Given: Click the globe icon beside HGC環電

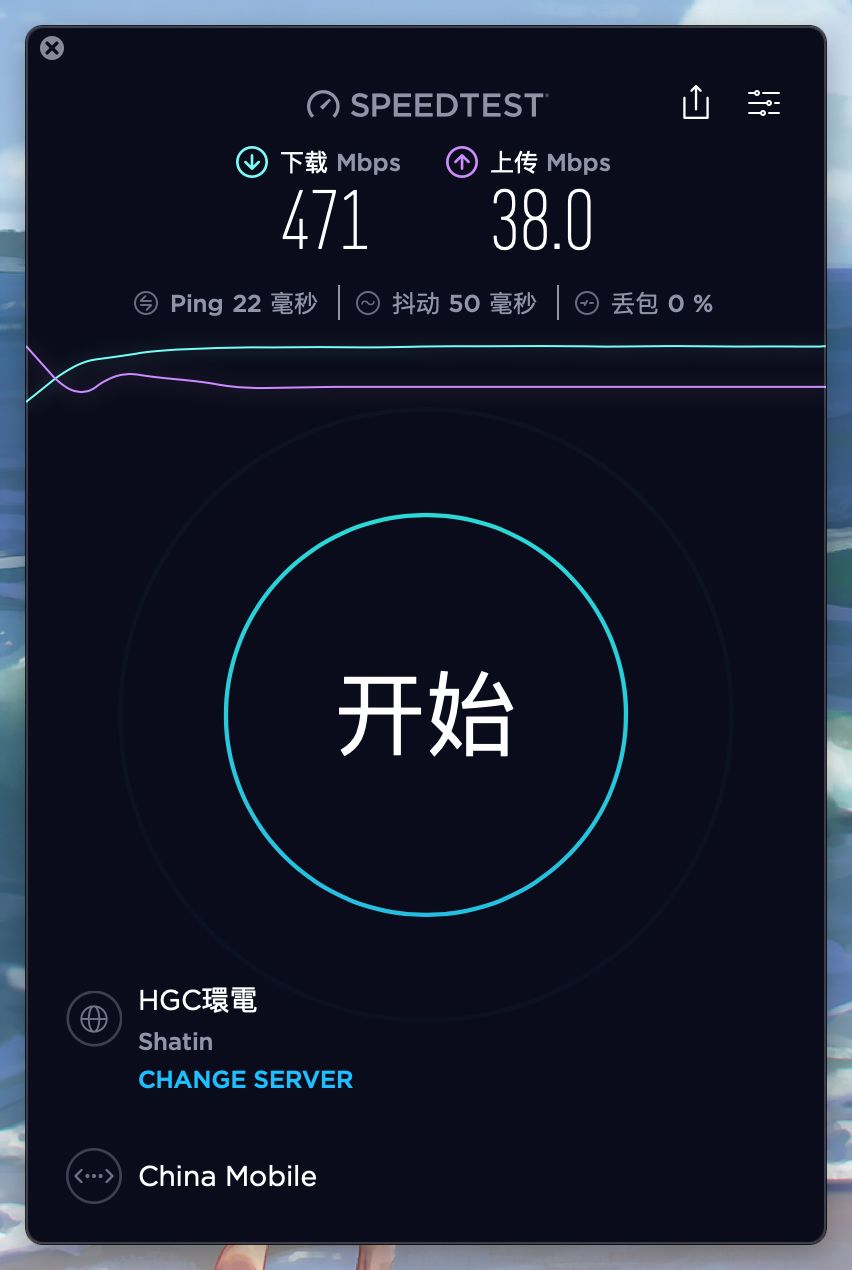Looking at the screenshot, I should [93, 1018].
